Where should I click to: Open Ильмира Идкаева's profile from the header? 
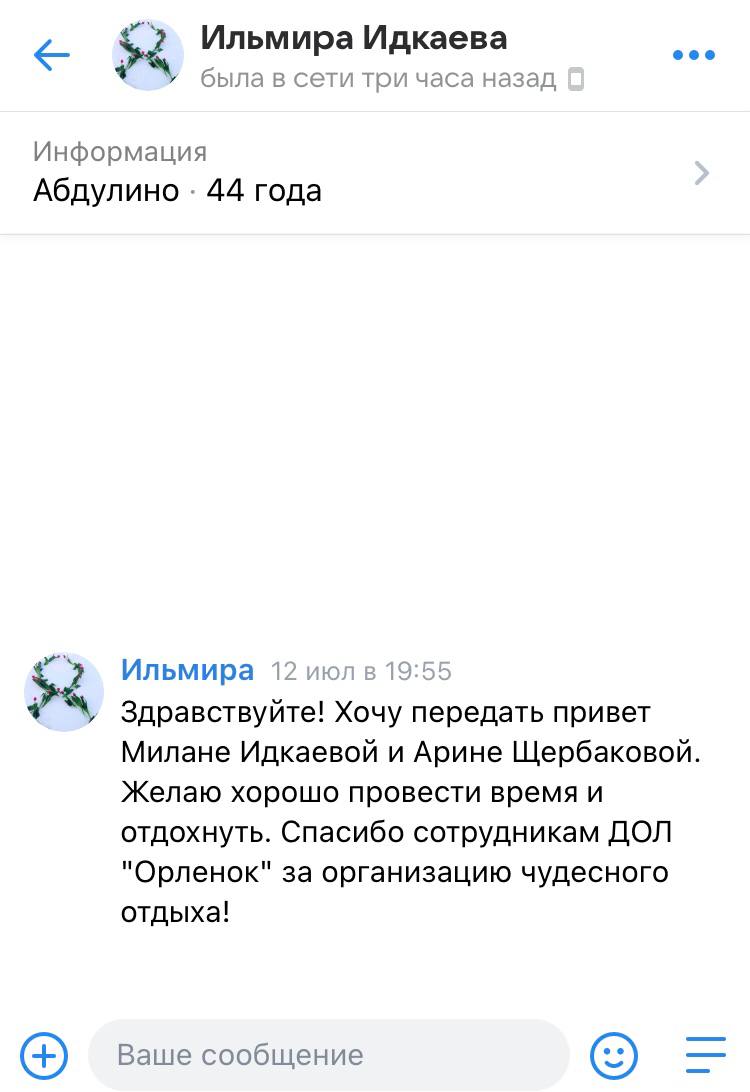click(353, 39)
